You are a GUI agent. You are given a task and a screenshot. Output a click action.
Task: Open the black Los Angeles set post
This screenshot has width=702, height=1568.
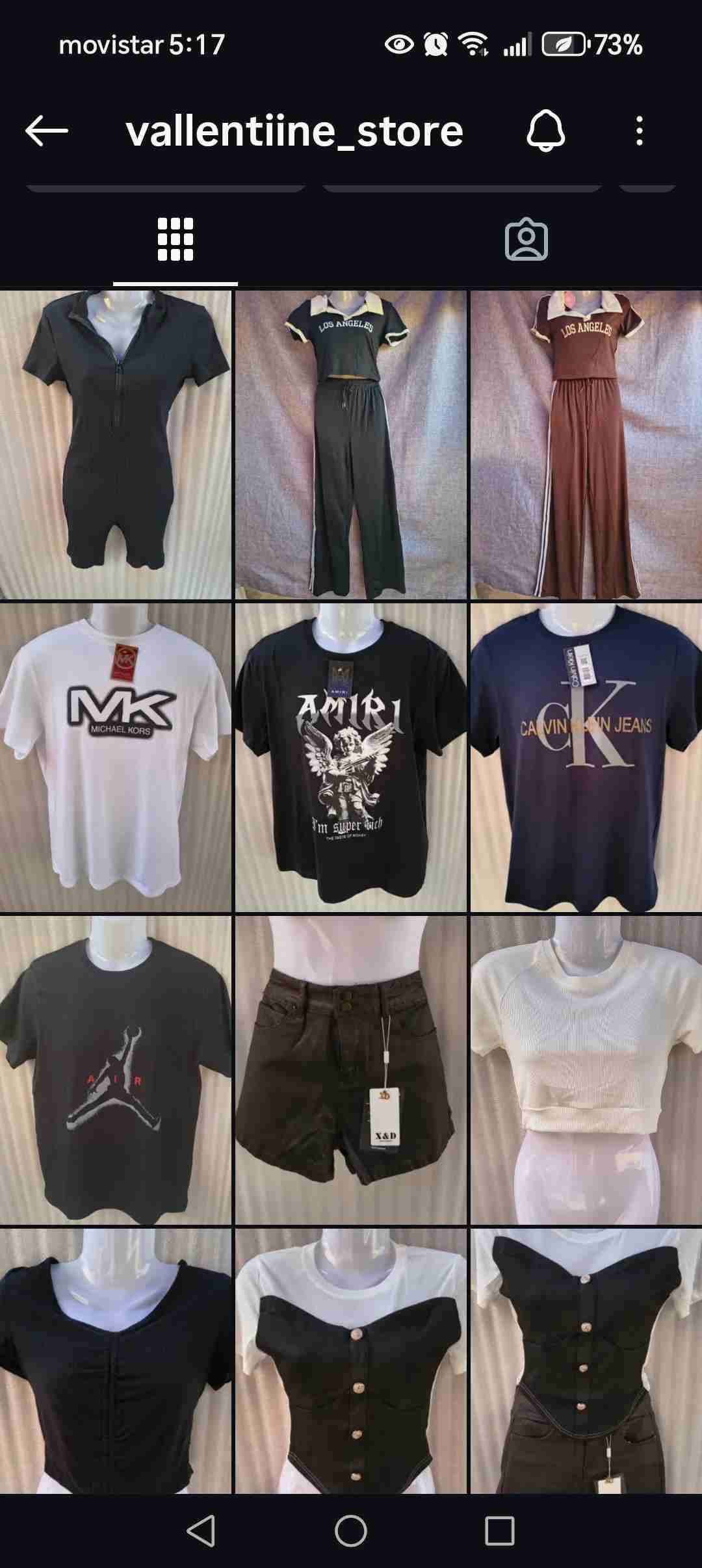tap(351, 445)
